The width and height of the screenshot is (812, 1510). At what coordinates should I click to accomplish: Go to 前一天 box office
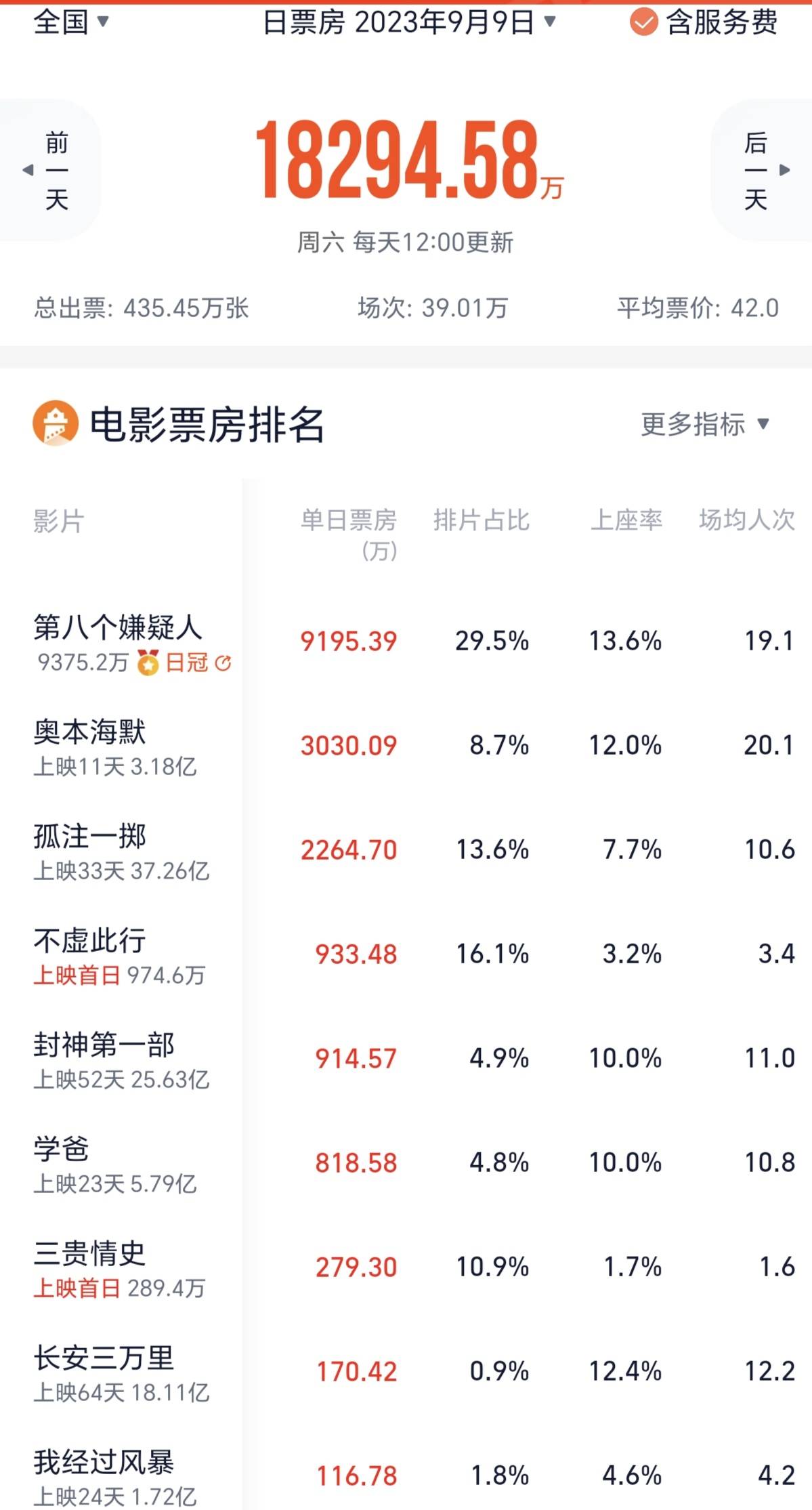pos(51,170)
